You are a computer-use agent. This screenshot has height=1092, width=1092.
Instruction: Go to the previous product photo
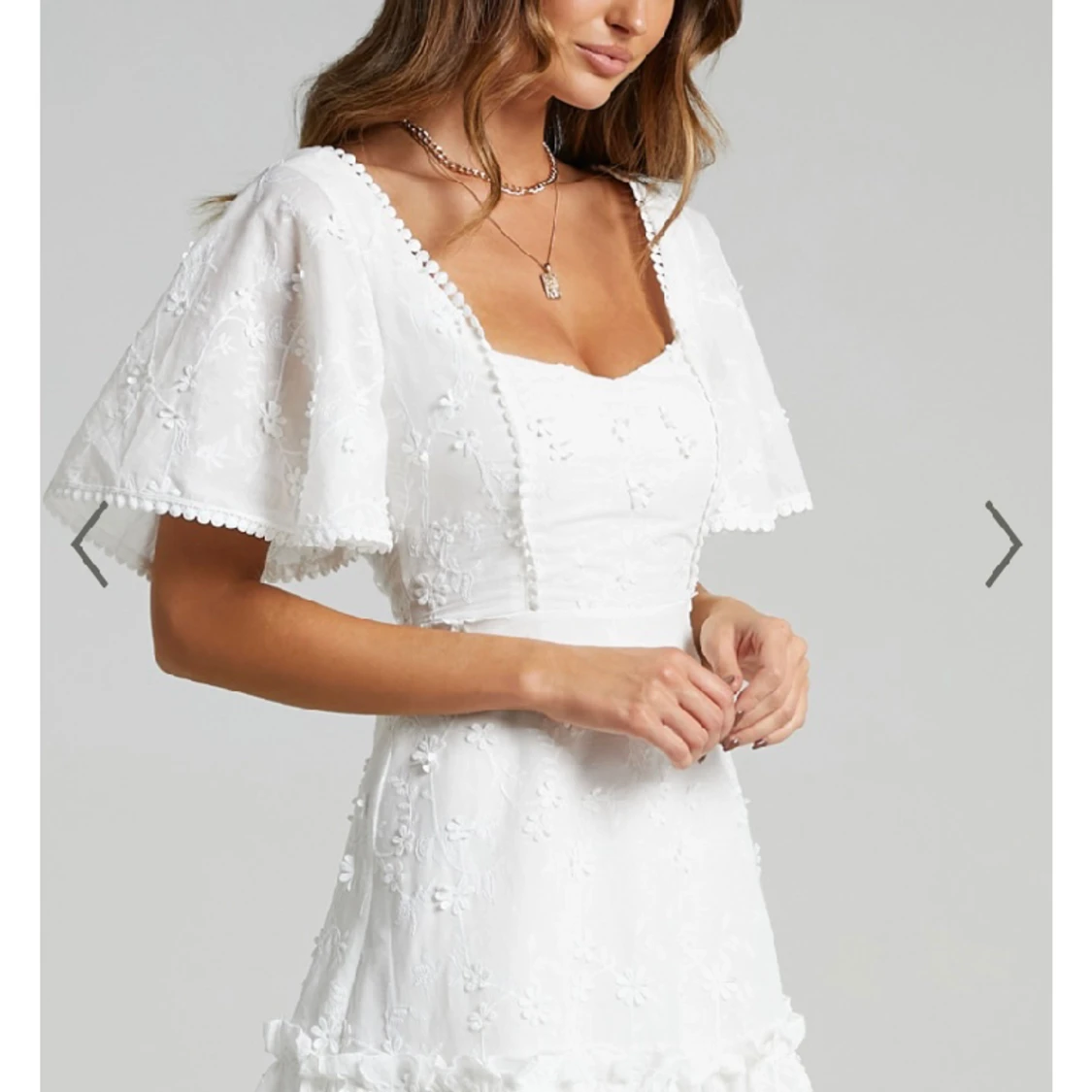click(89, 544)
